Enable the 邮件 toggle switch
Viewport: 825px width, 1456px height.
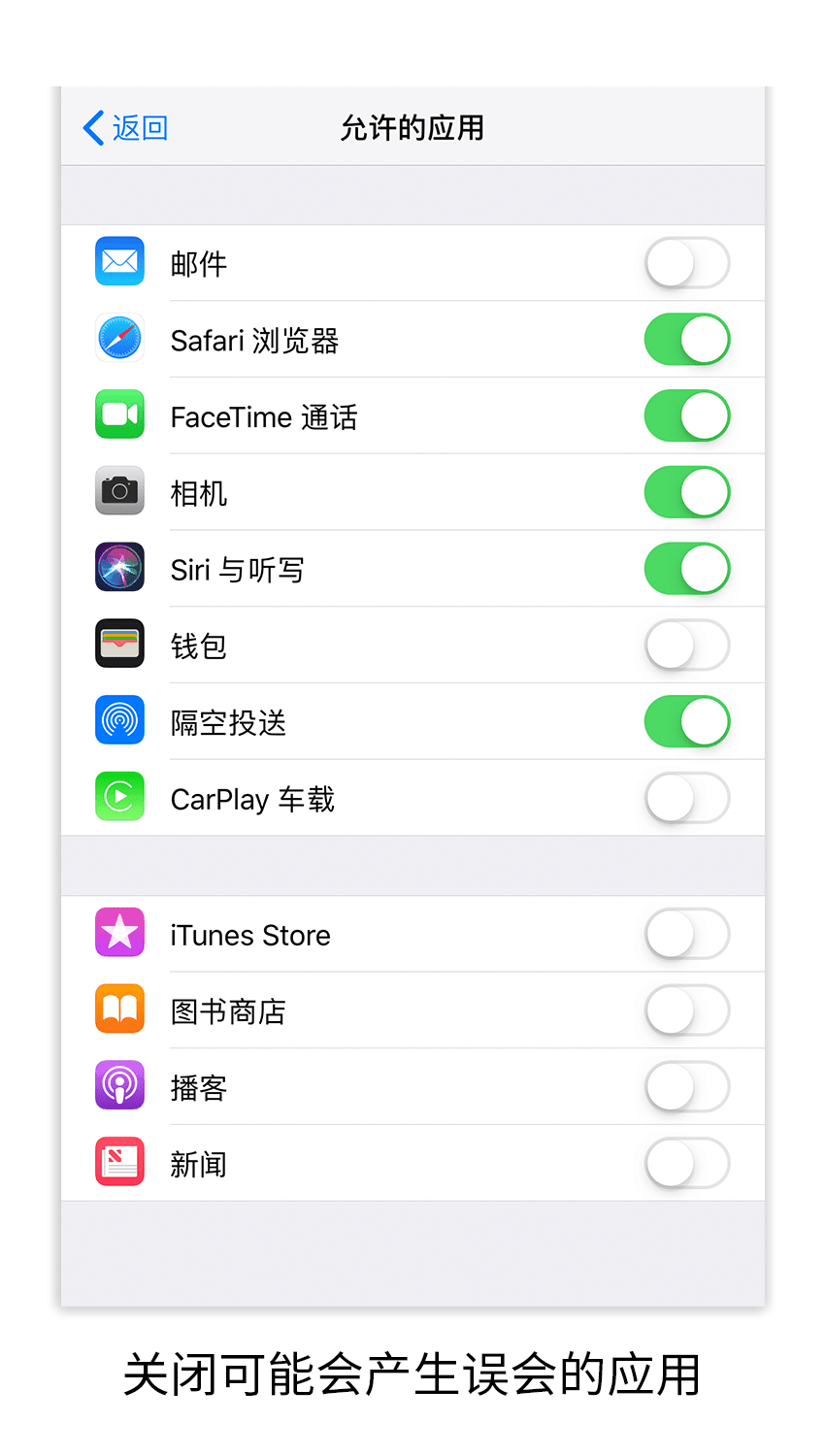coord(687,263)
